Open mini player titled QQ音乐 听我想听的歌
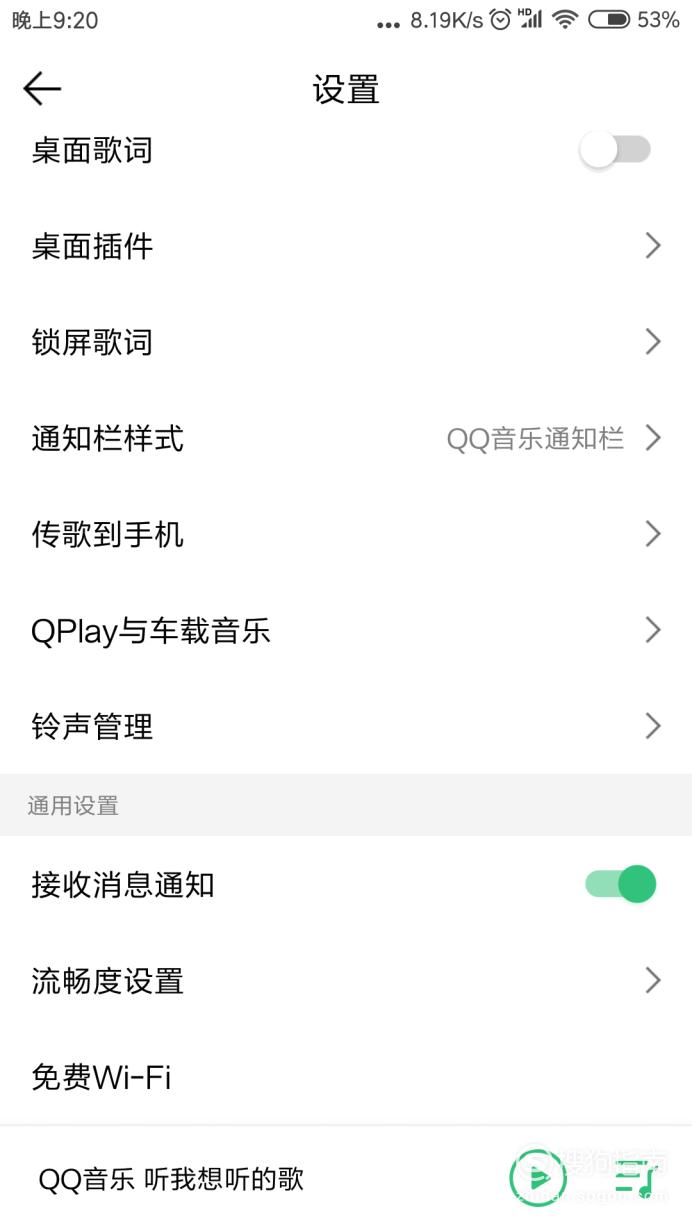Image resolution: width=692 pixels, height=1230 pixels. pos(170,1179)
